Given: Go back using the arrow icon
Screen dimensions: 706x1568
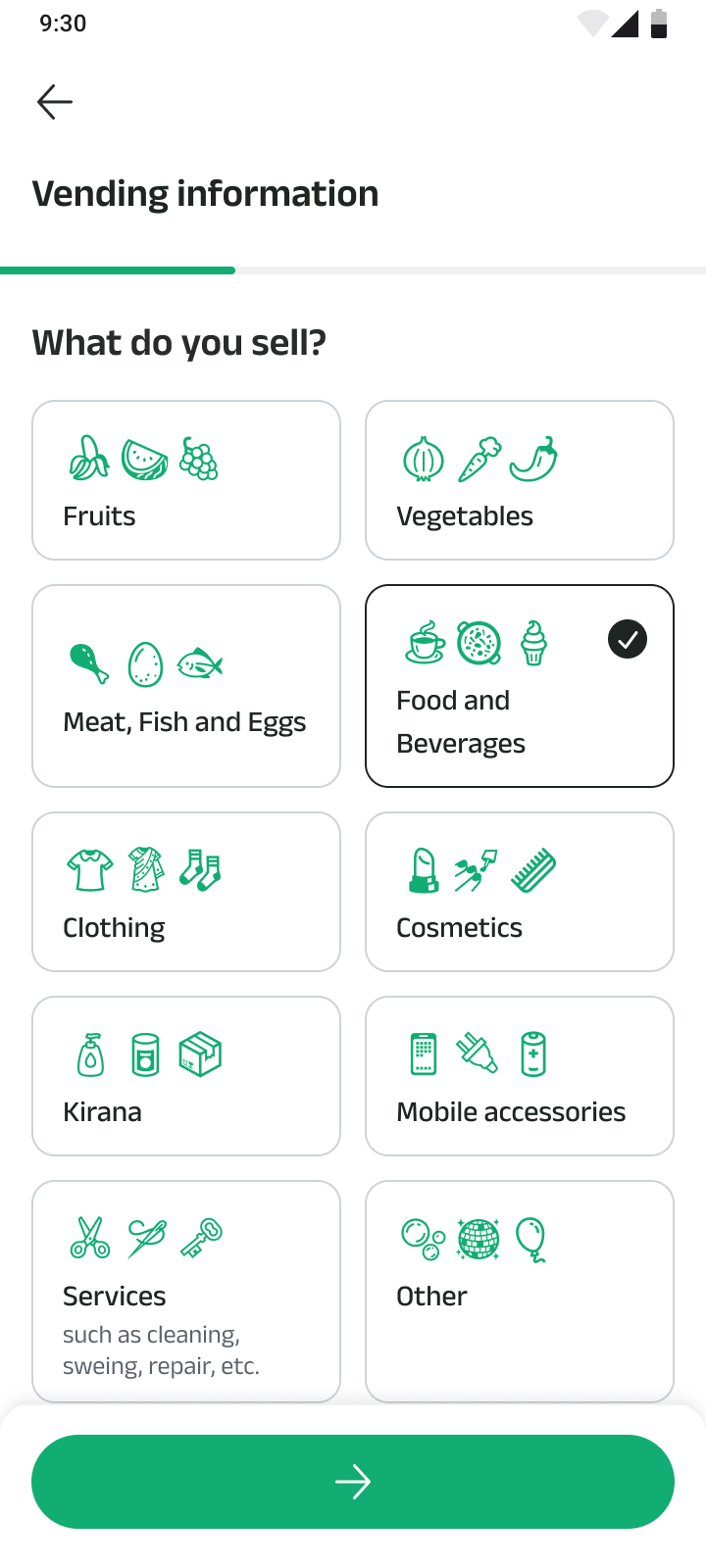Looking at the screenshot, I should pyautogui.click(x=55, y=102).
